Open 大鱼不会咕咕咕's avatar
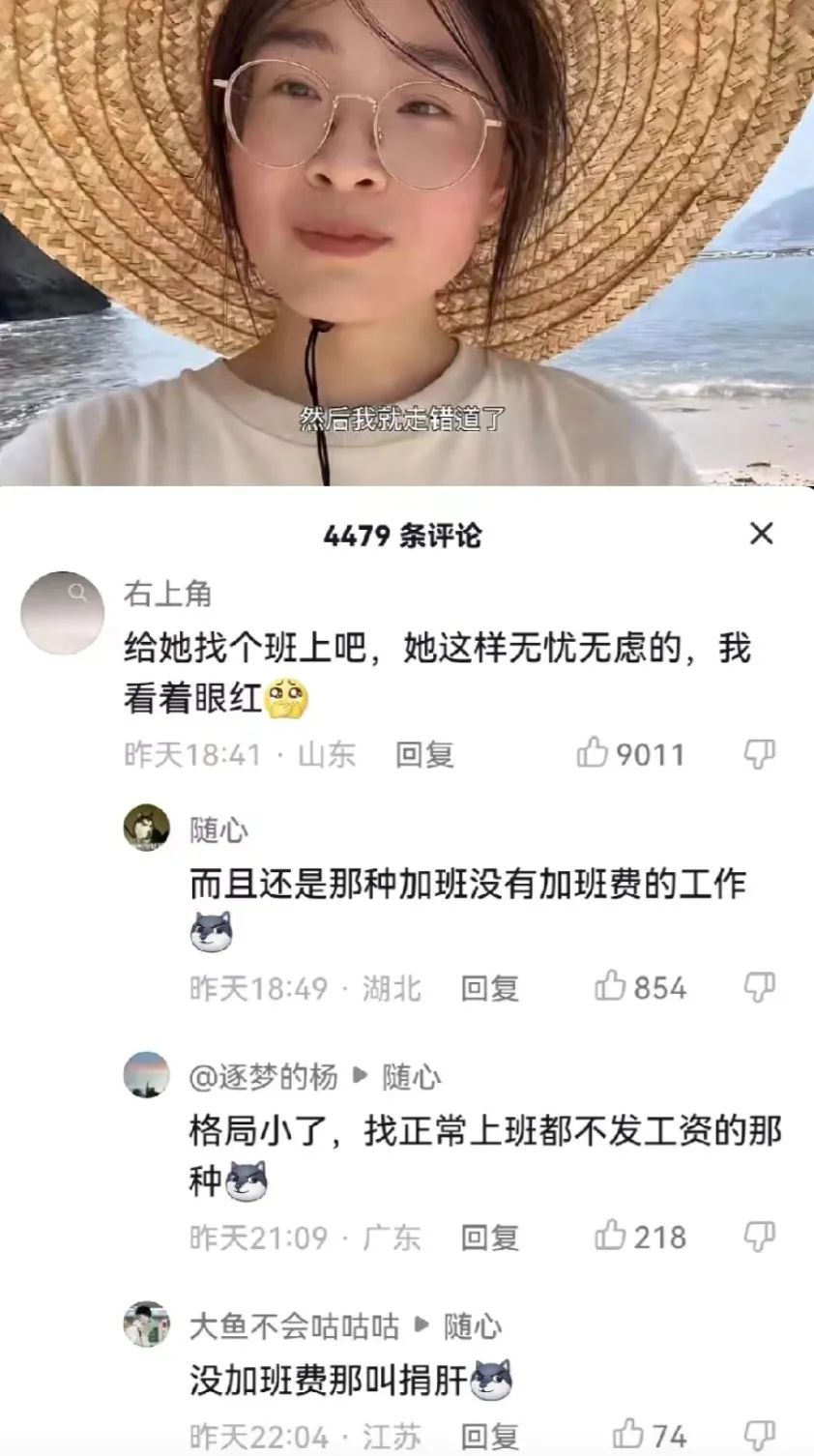 147,1325
